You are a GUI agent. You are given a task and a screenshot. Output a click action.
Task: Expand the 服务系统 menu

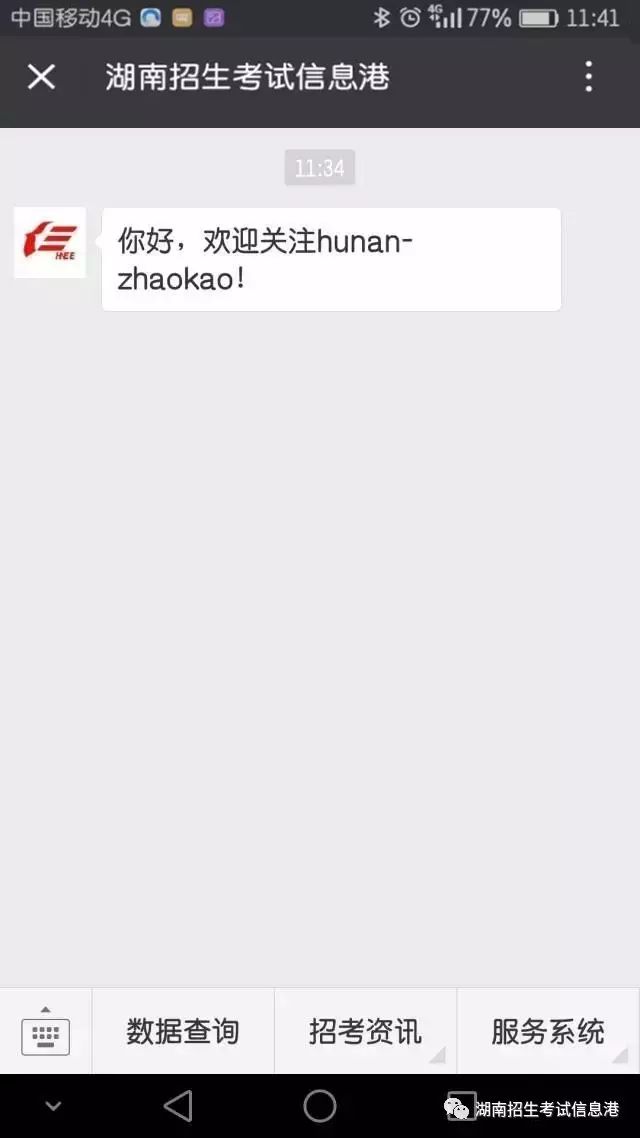click(548, 1031)
